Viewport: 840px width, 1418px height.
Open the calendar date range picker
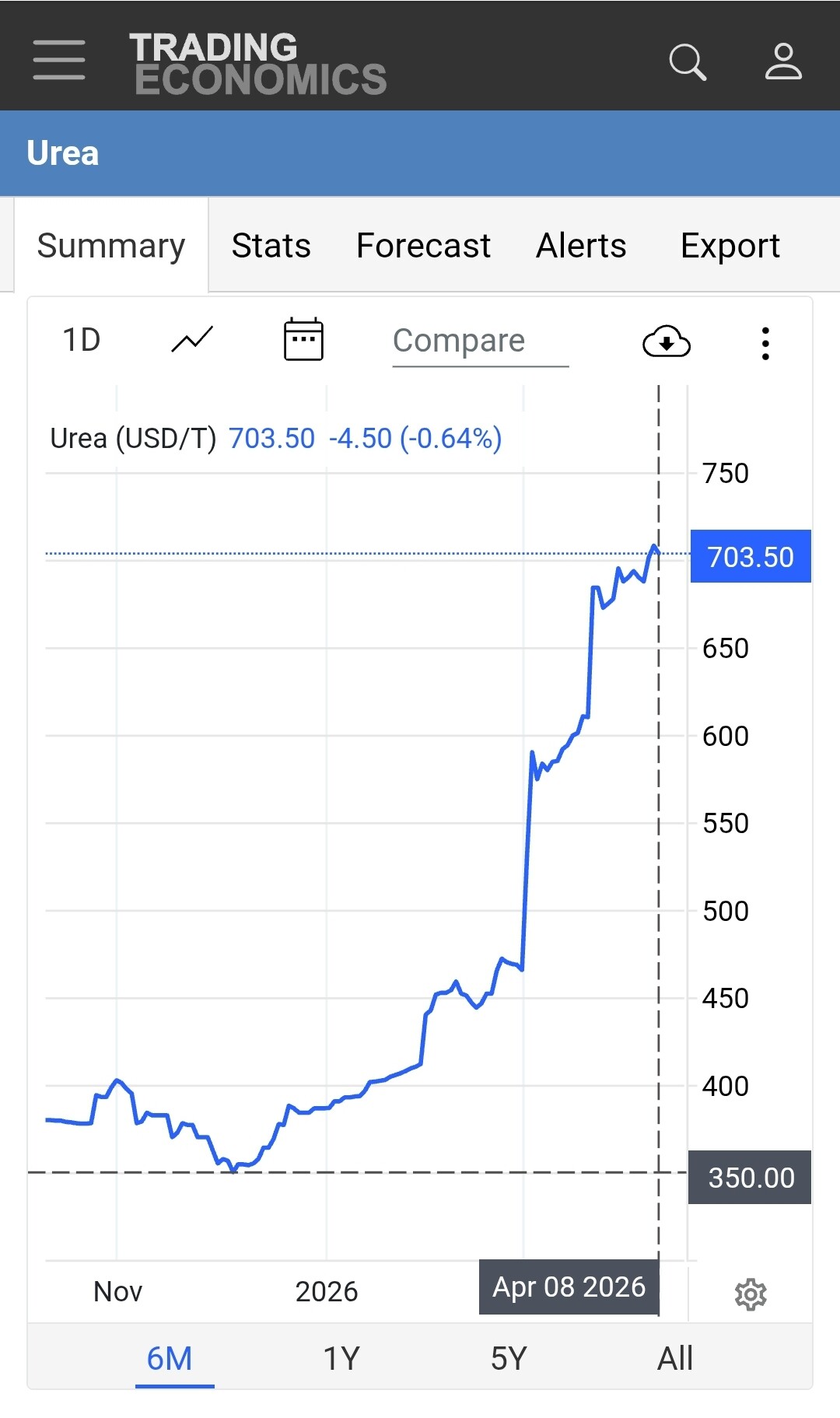tap(303, 340)
